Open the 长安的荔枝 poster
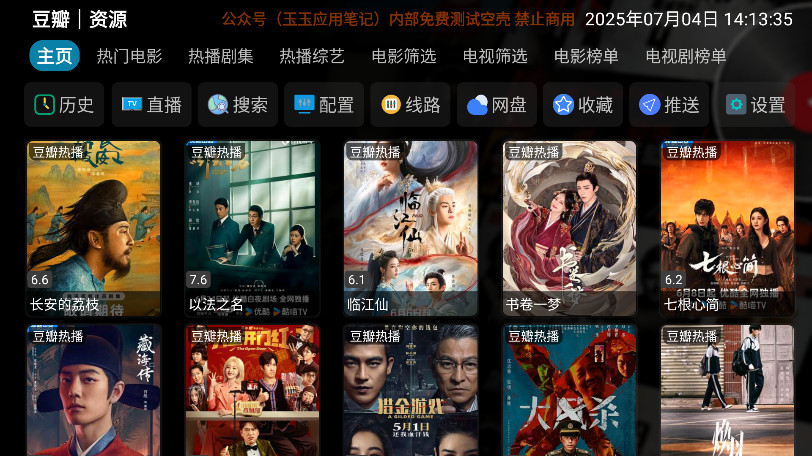The height and width of the screenshot is (456, 812). point(93,229)
